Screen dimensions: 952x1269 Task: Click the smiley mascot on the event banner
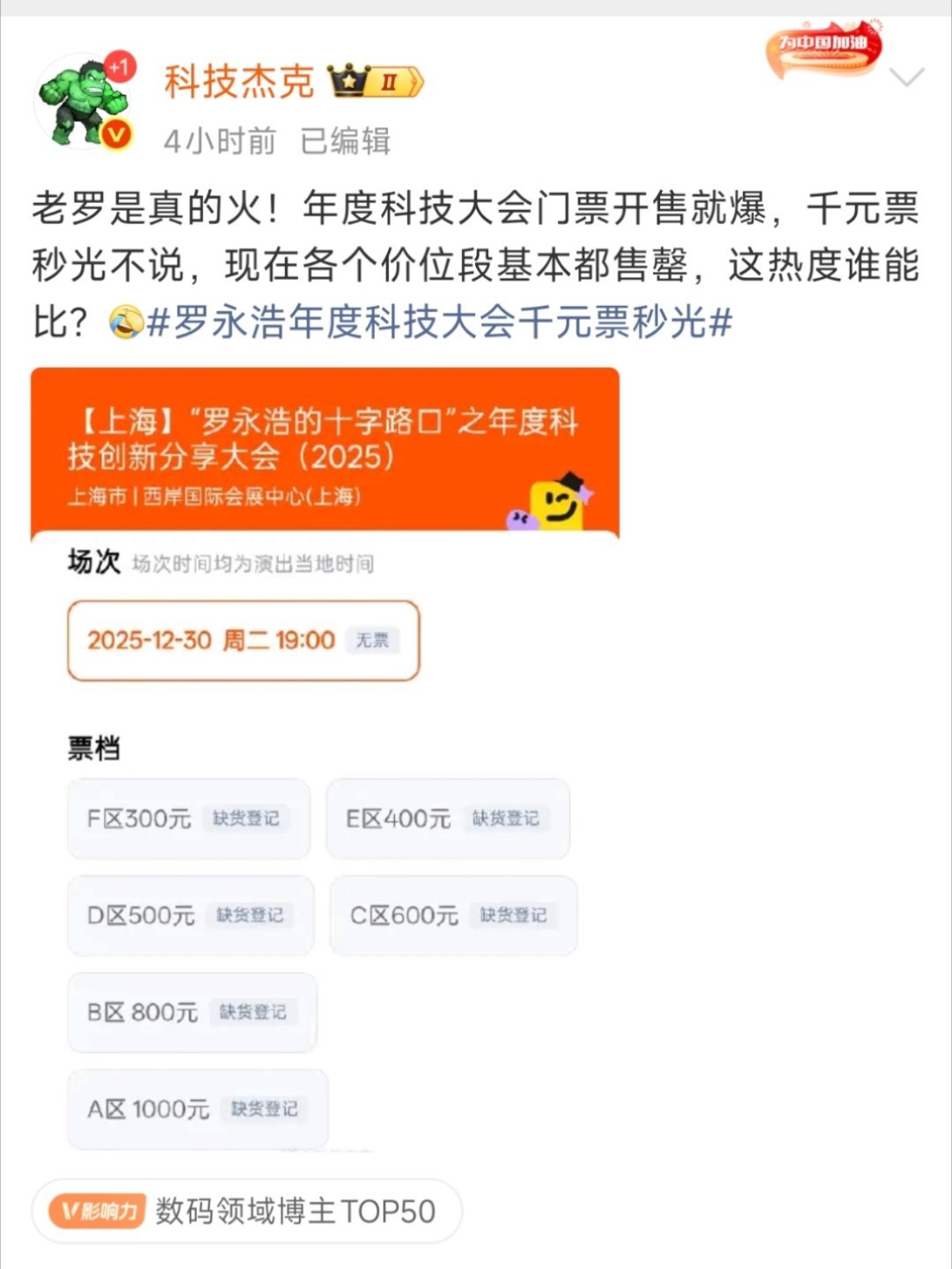(558, 504)
